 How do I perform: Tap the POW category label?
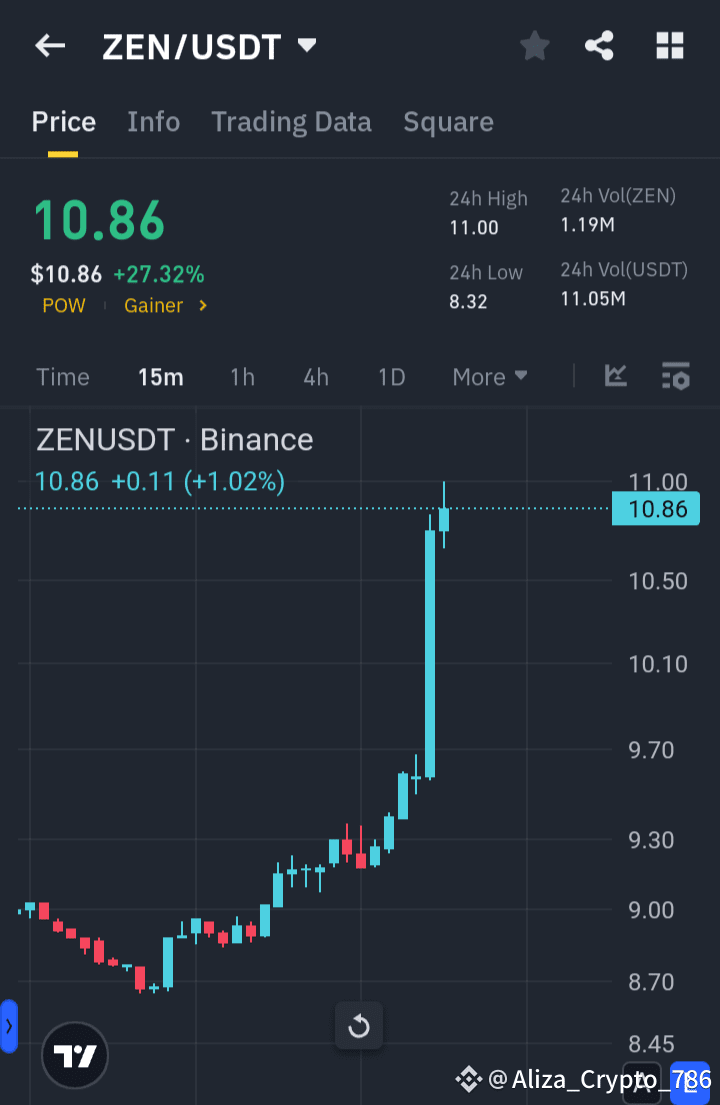point(63,306)
